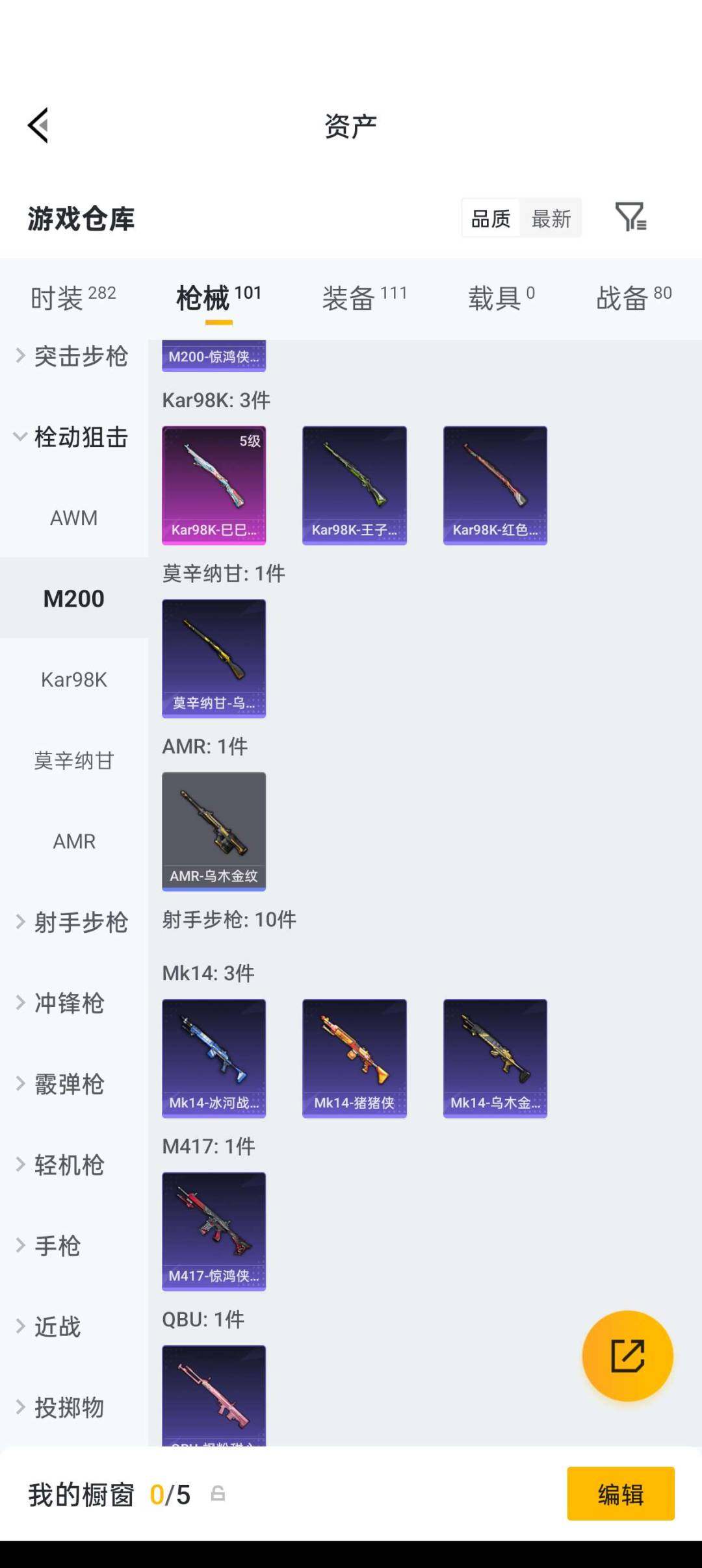Expand the 冲锋枪 category
Image resolution: width=702 pixels, height=1568 pixels.
coord(68,1003)
